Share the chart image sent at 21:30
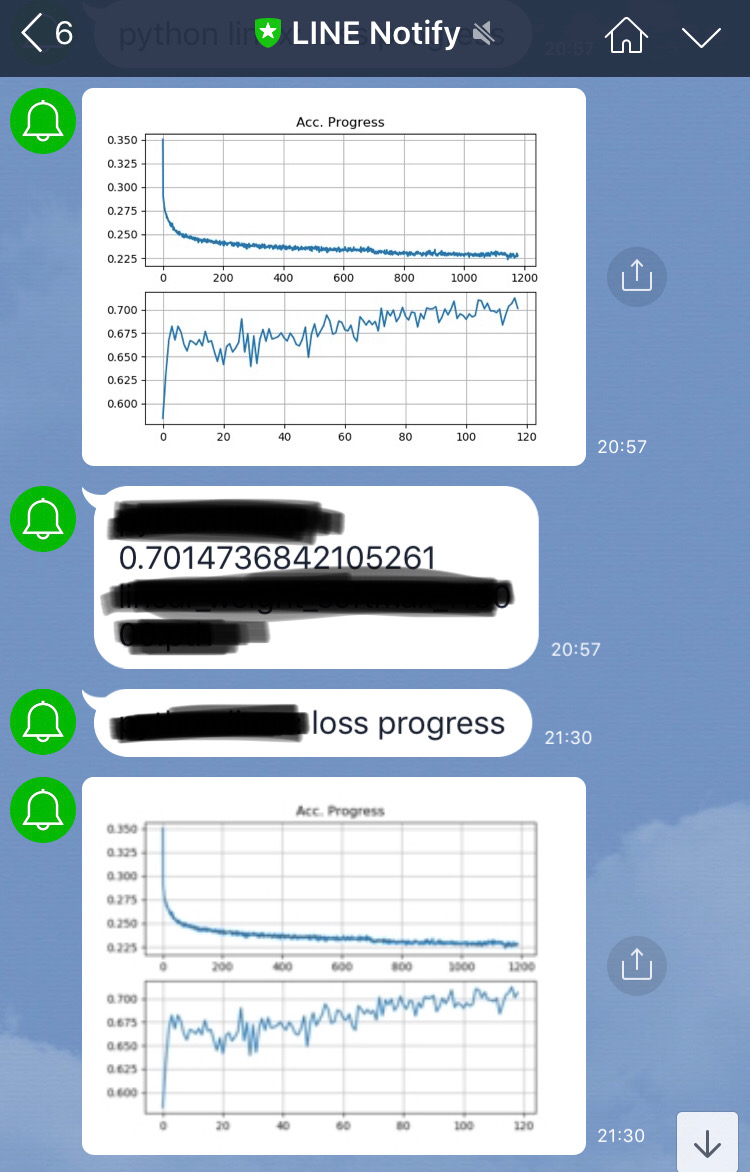750x1172 pixels. point(636,965)
